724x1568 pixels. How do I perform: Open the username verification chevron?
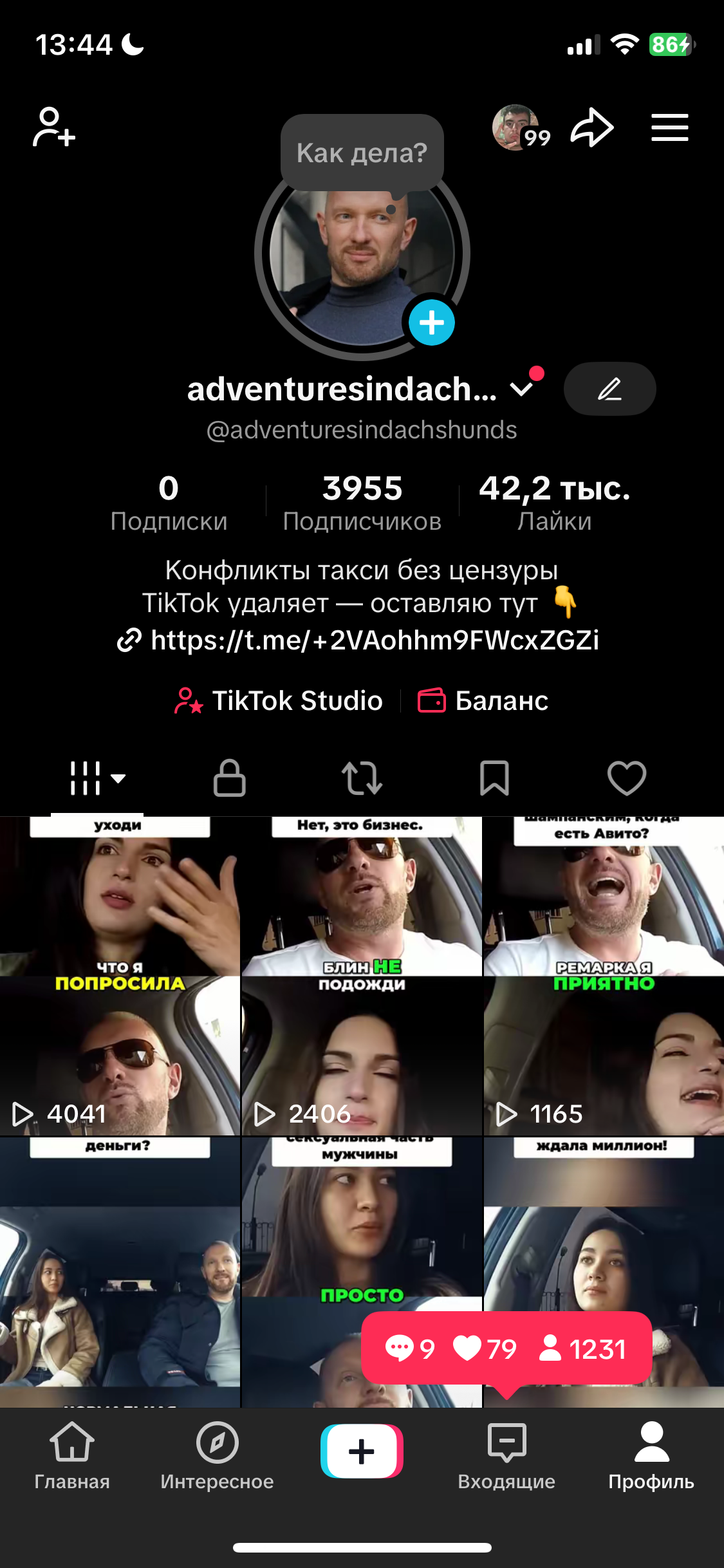[x=521, y=388]
